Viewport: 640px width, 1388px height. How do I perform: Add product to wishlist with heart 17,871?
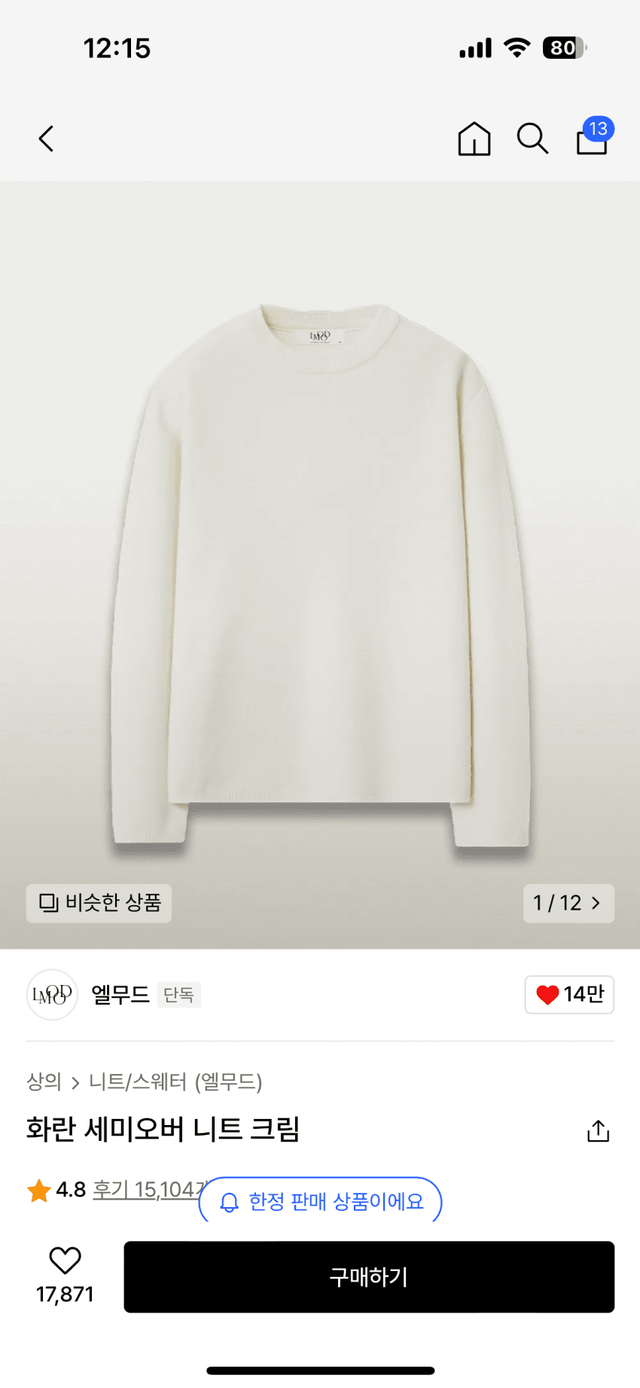(x=65, y=1275)
